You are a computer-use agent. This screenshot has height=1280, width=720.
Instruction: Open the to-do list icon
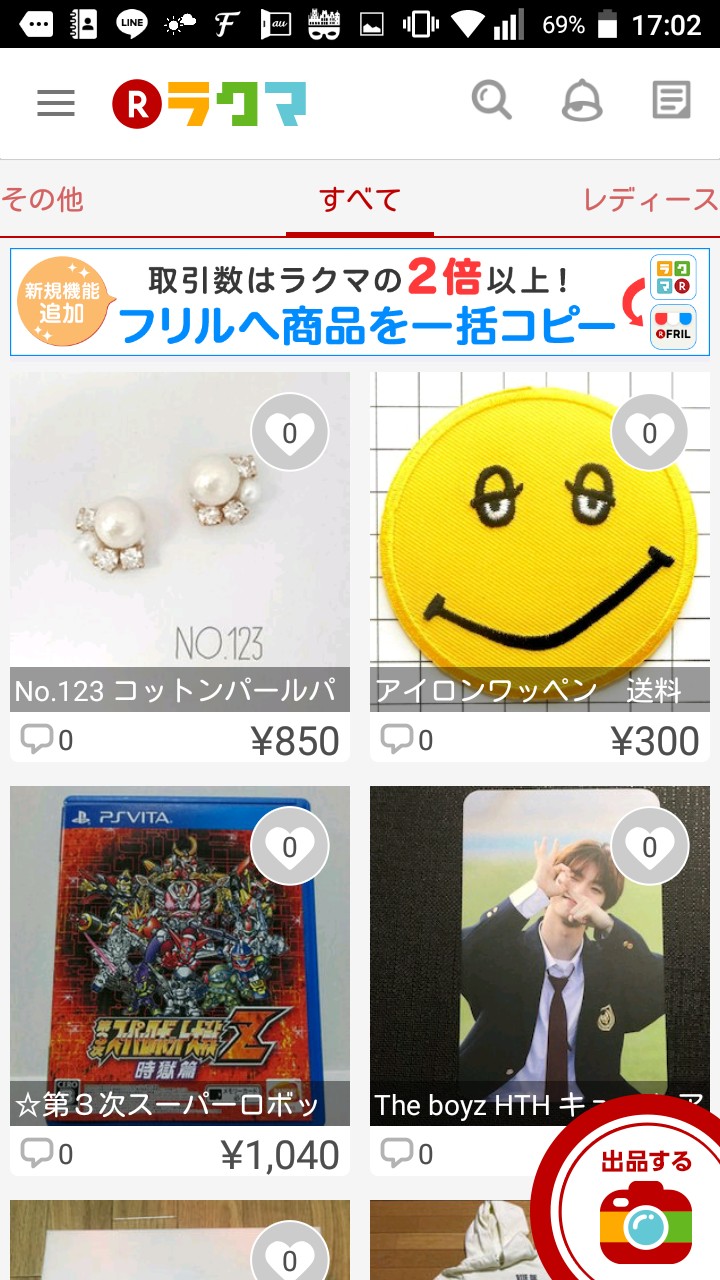click(670, 102)
